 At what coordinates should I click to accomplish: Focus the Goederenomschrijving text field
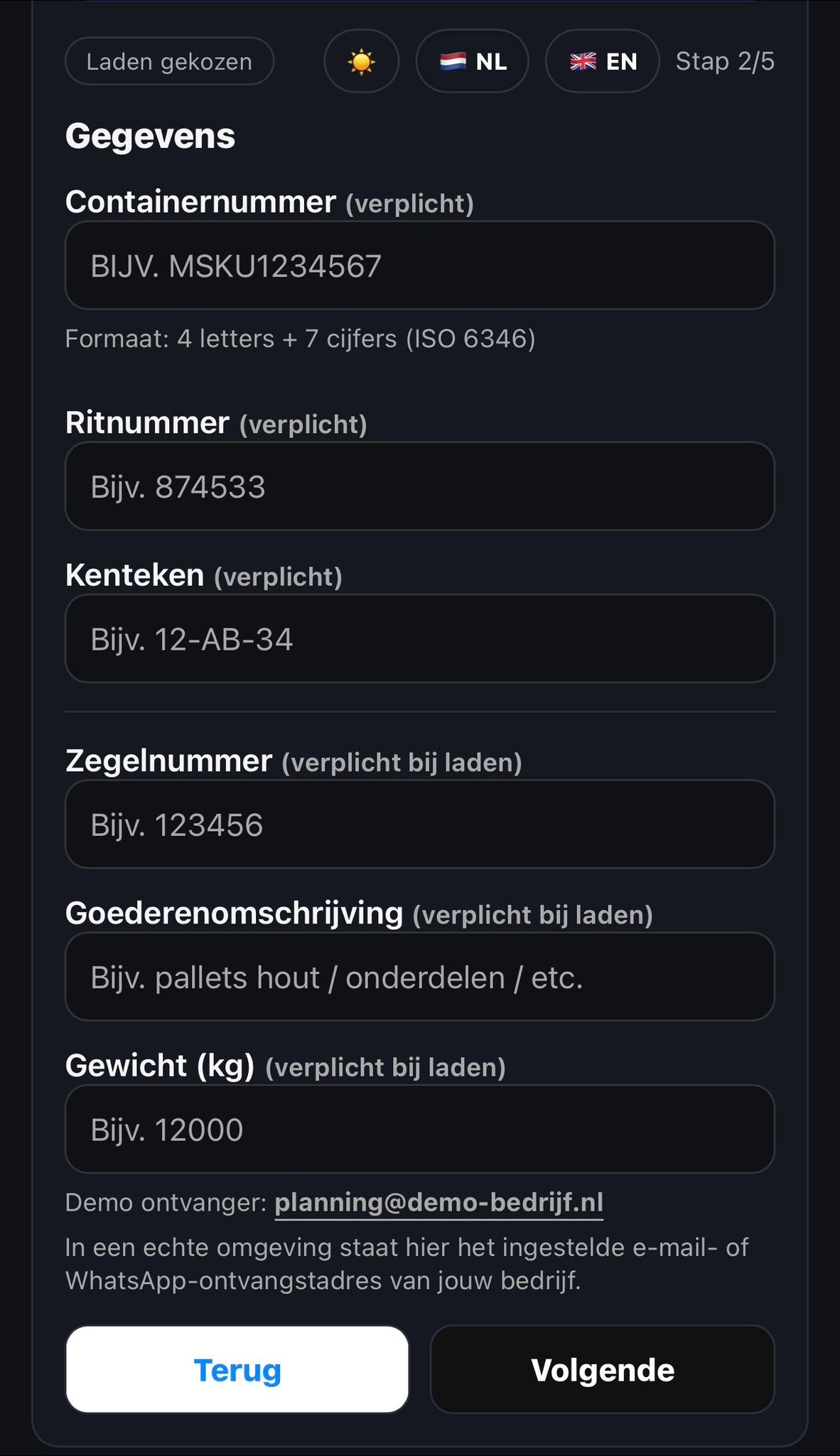click(x=419, y=977)
